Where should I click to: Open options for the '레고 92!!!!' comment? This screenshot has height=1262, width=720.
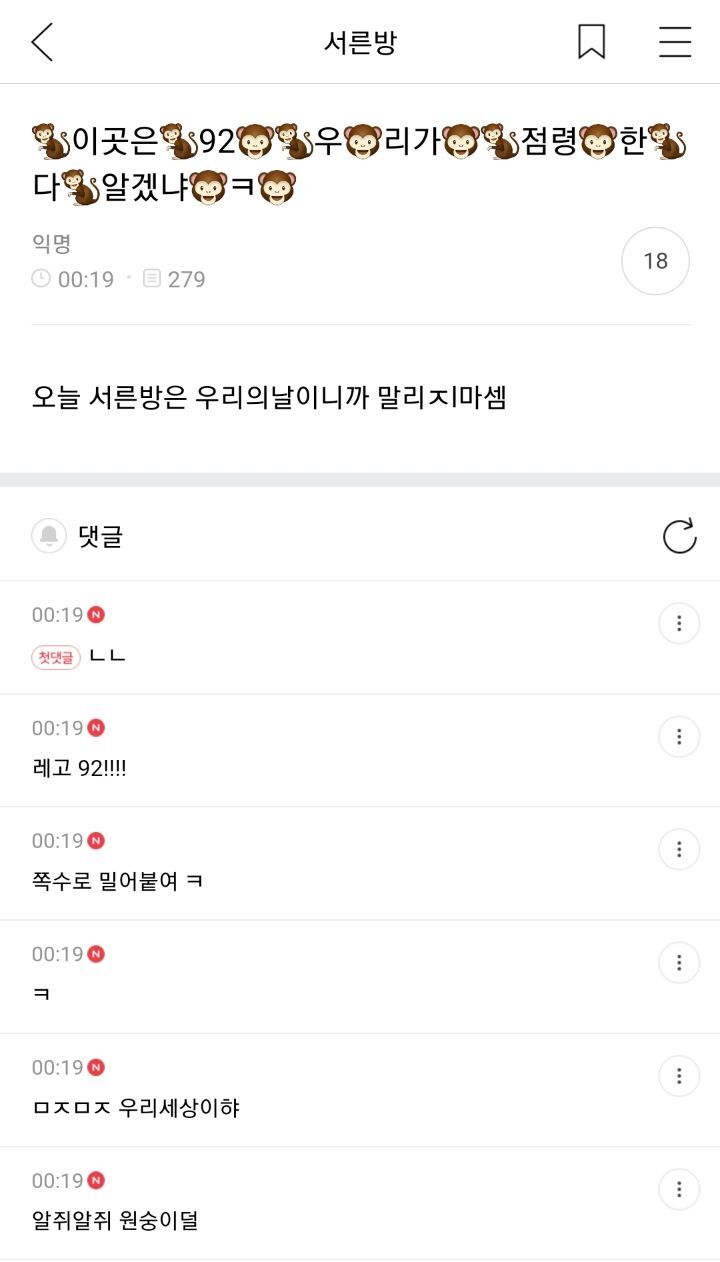pyautogui.click(x=679, y=737)
